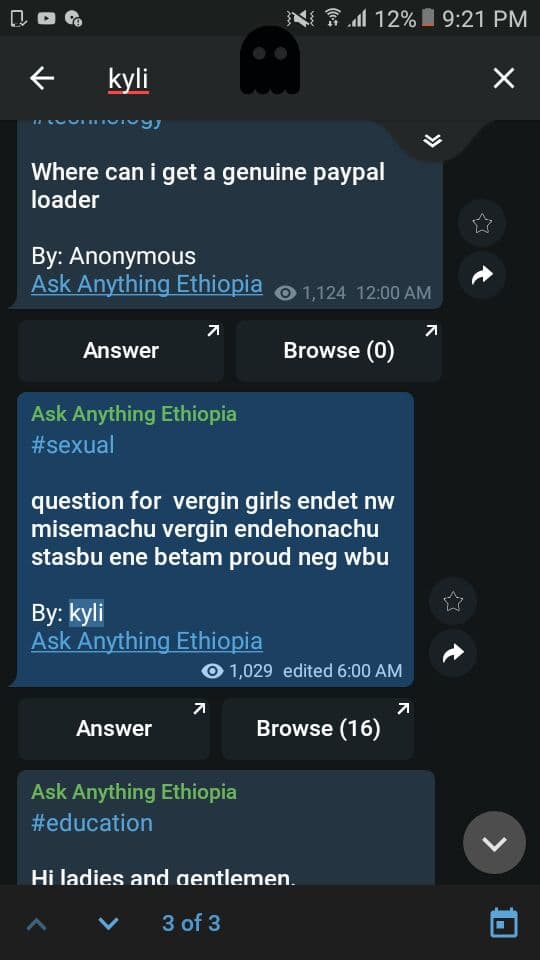
Task: Share the paypal loader question
Action: pos(482,276)
